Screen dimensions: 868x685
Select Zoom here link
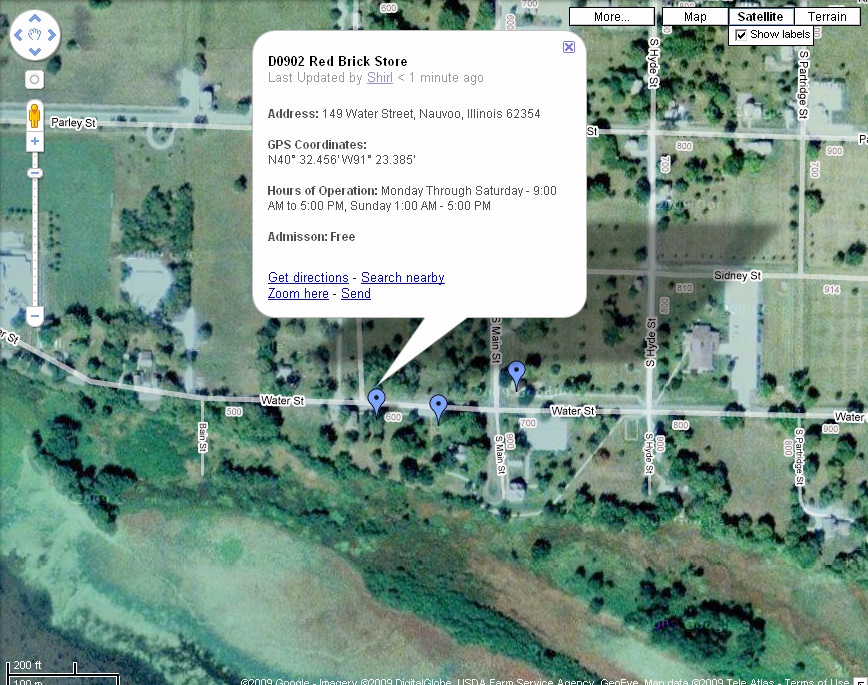298,293
